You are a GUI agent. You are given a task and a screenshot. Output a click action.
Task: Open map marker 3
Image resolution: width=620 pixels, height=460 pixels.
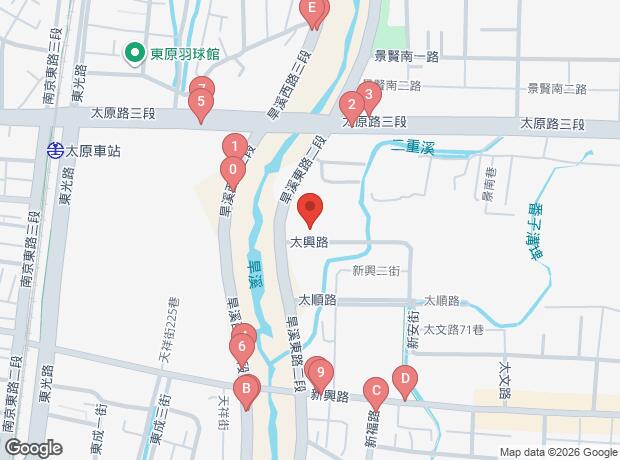point(368,96)
